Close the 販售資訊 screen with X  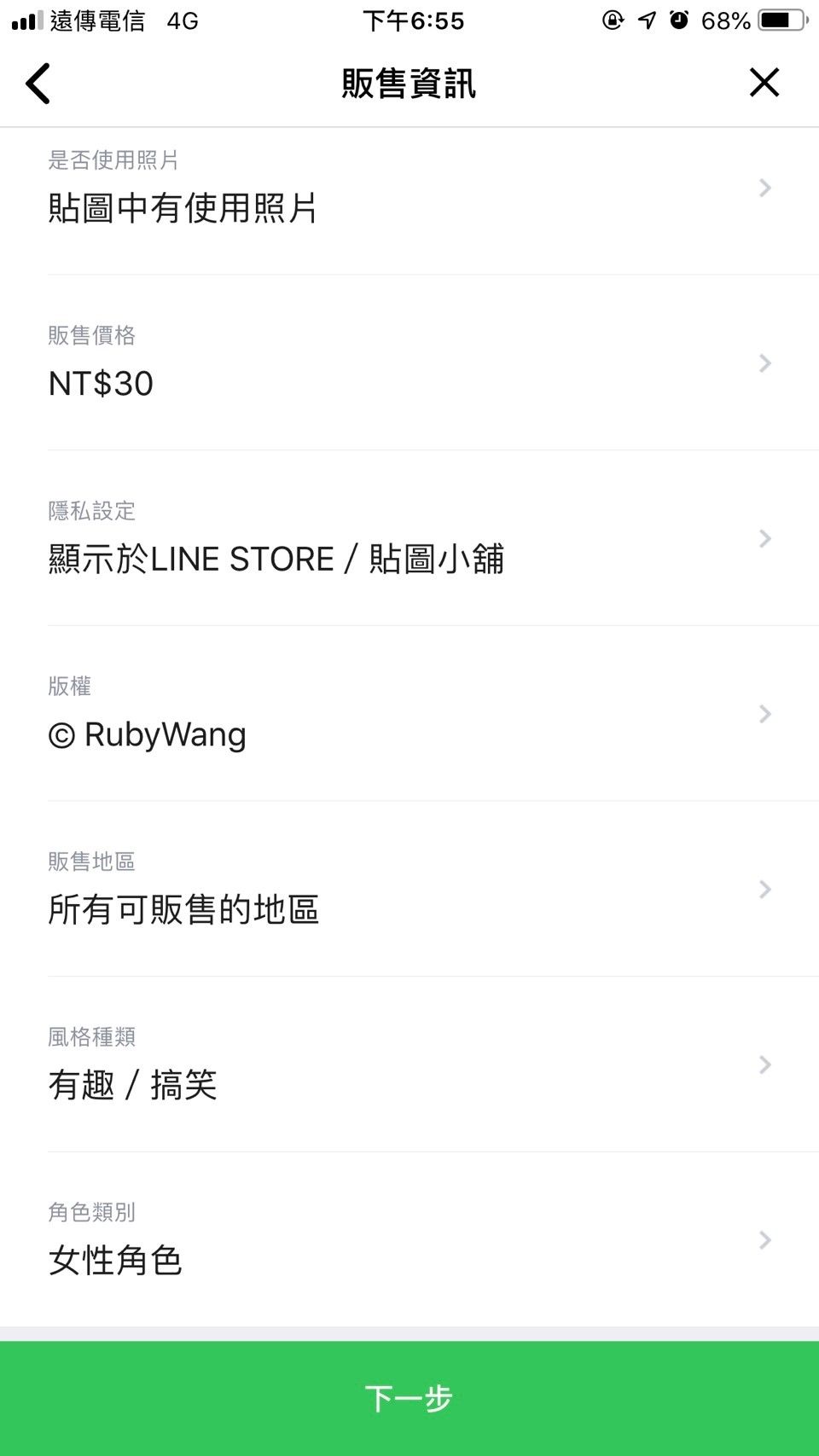764,83
